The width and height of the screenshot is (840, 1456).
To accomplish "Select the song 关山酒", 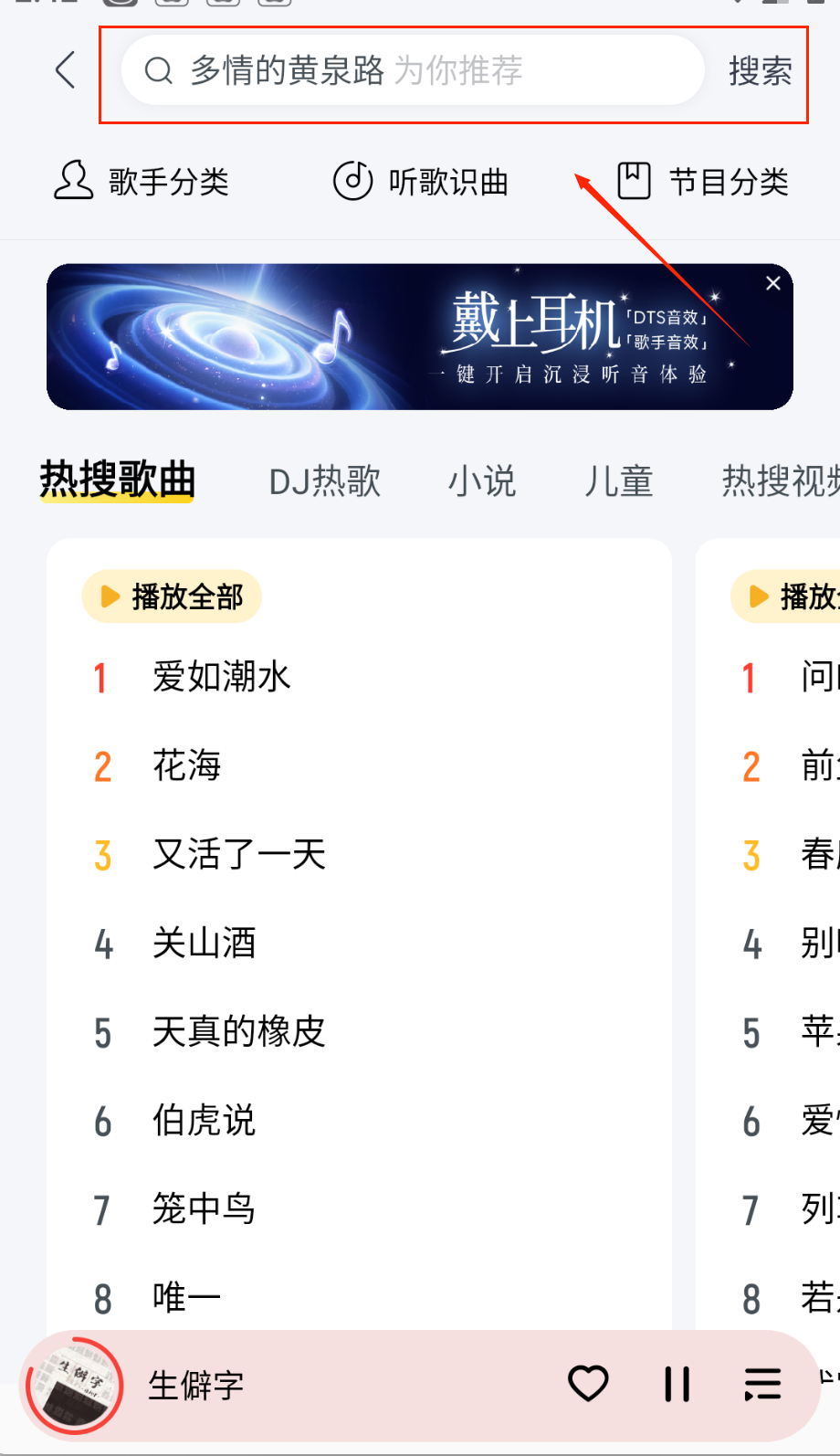I will (x=205, y=943).
